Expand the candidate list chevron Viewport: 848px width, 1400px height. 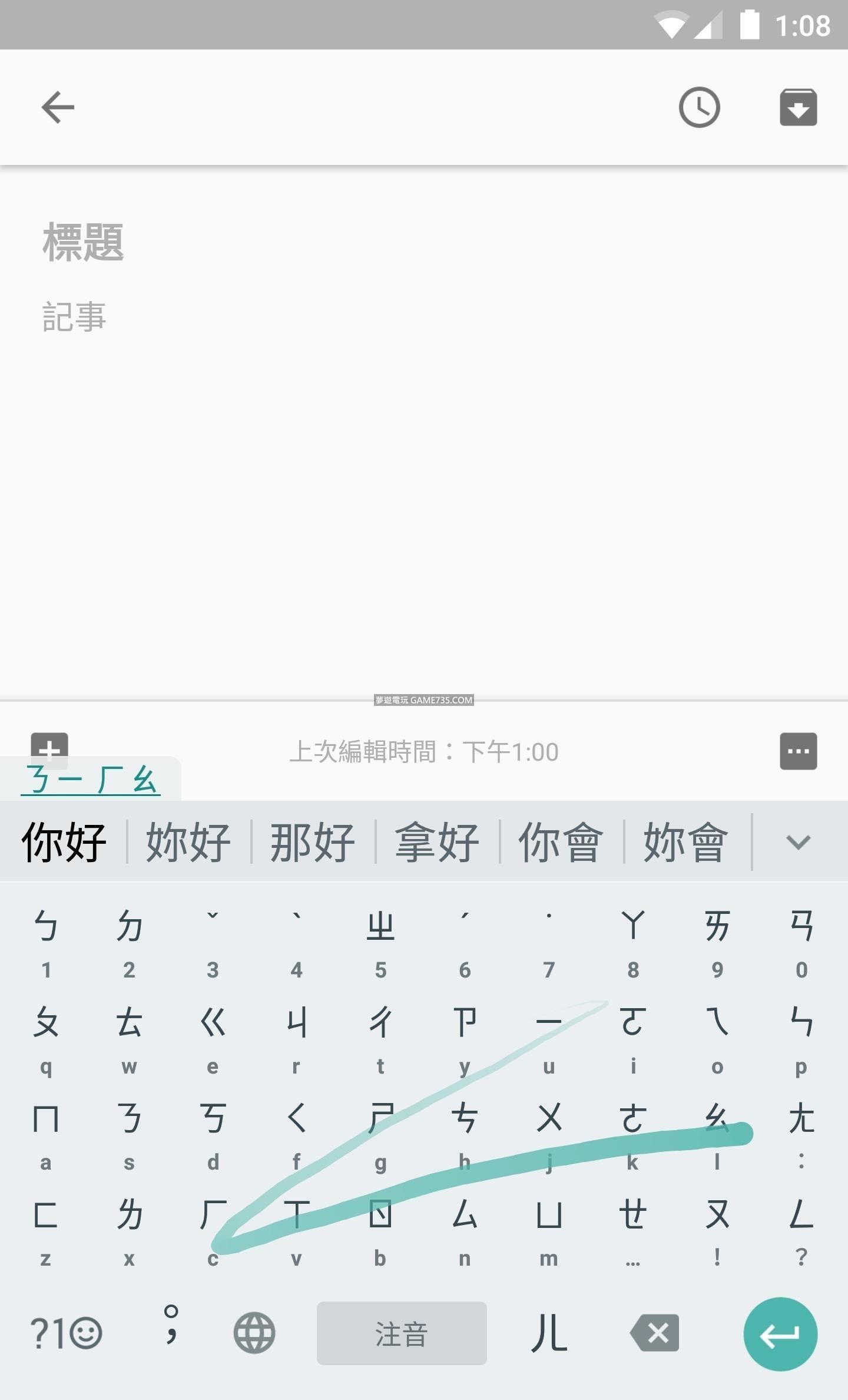[798, 842]
